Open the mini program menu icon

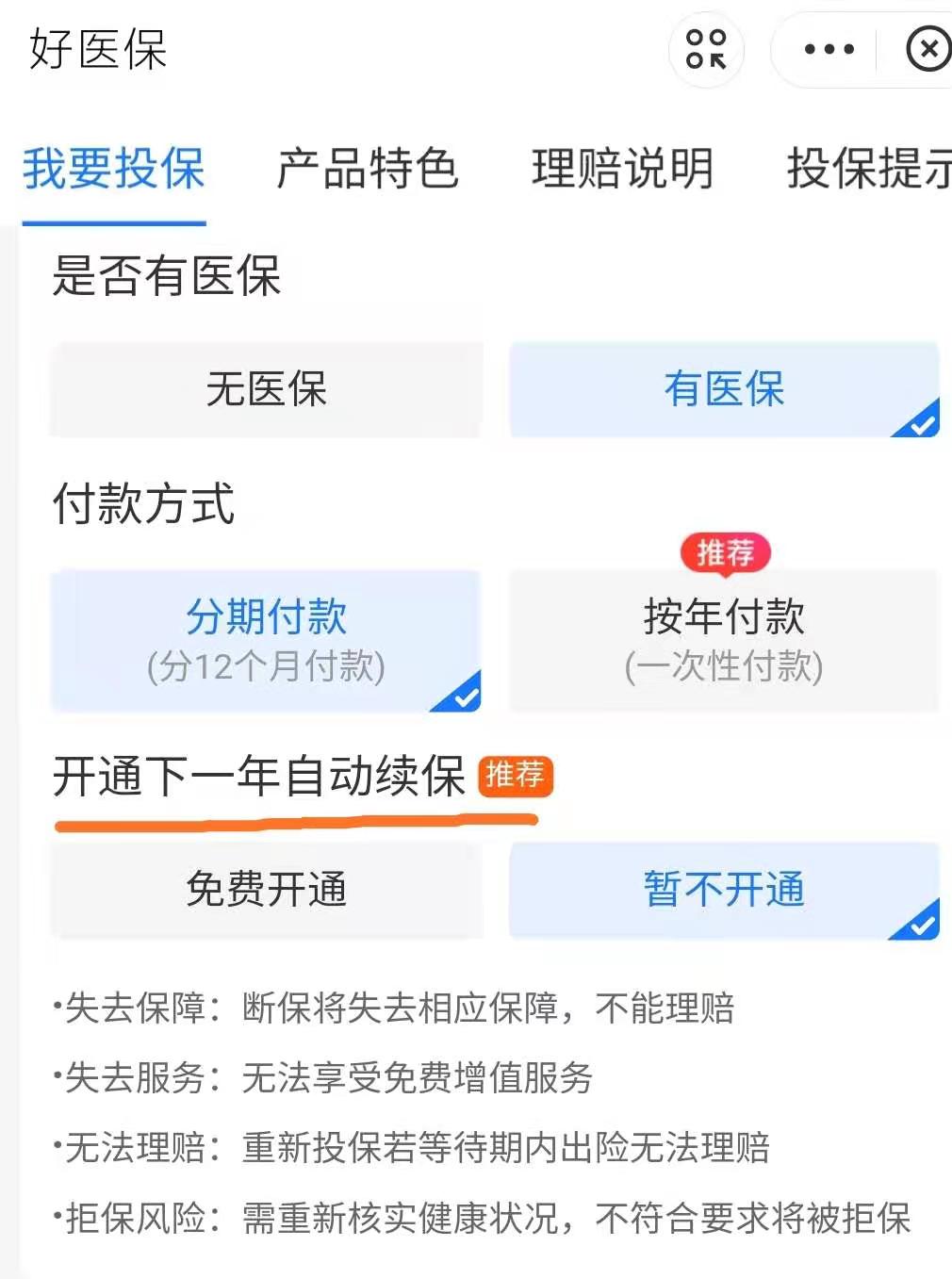pyautogui.click(x=706, y=49)
